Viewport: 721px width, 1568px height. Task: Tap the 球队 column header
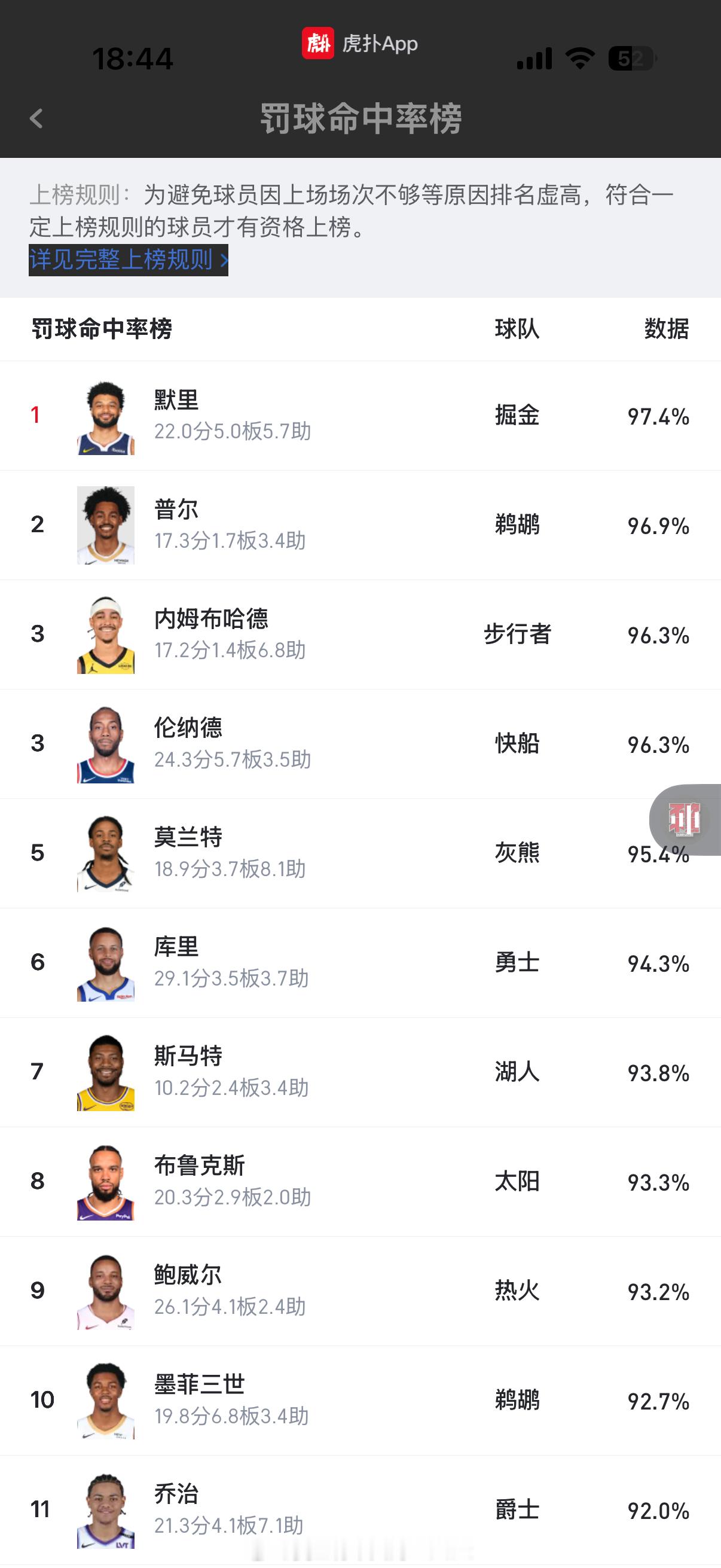517,330
